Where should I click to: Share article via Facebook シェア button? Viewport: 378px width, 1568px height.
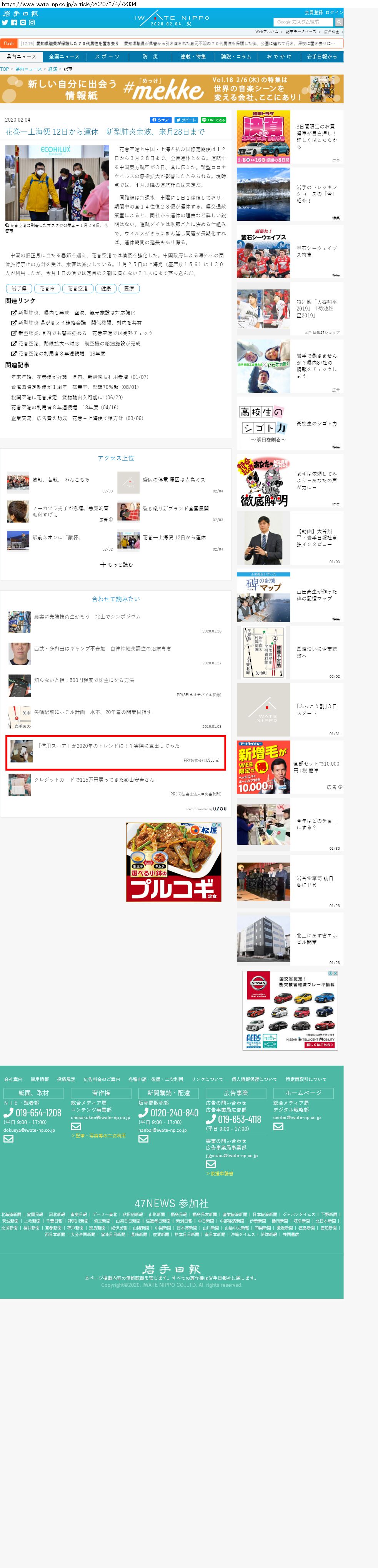pos(161,120)
